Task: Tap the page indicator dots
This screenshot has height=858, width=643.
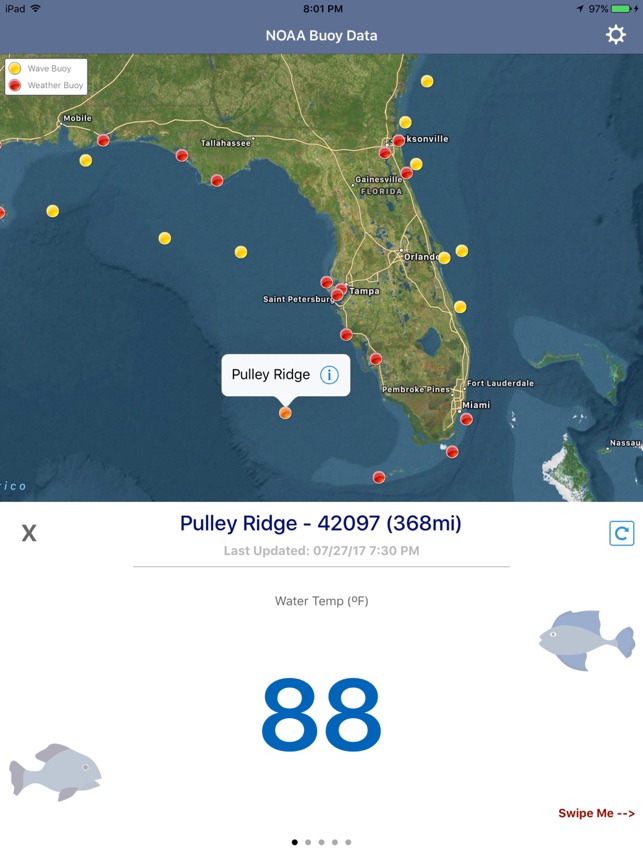Action: tap(321, 842)
